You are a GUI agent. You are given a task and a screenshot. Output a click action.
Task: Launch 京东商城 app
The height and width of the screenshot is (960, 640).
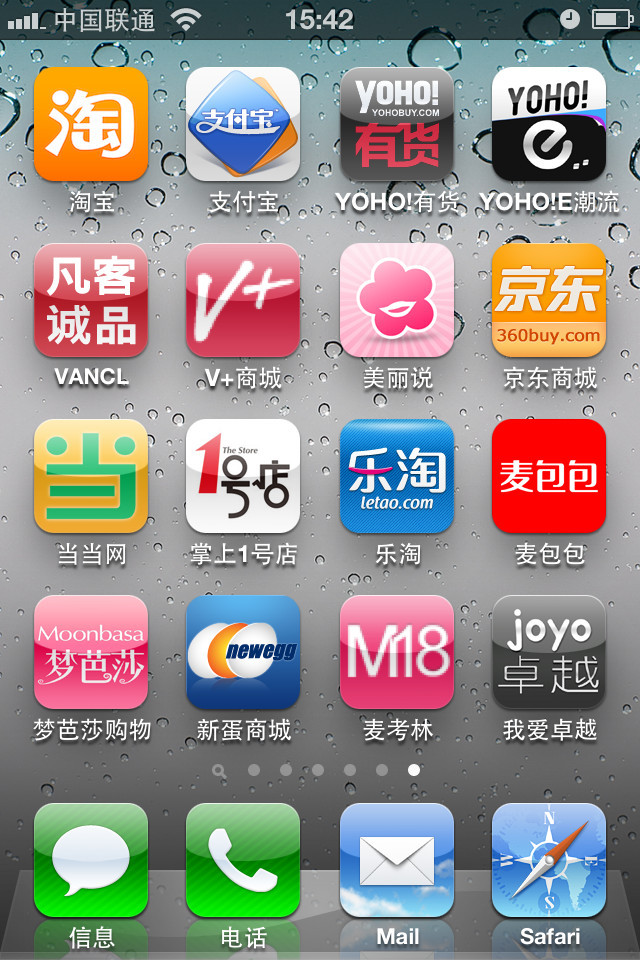point(549,300)
